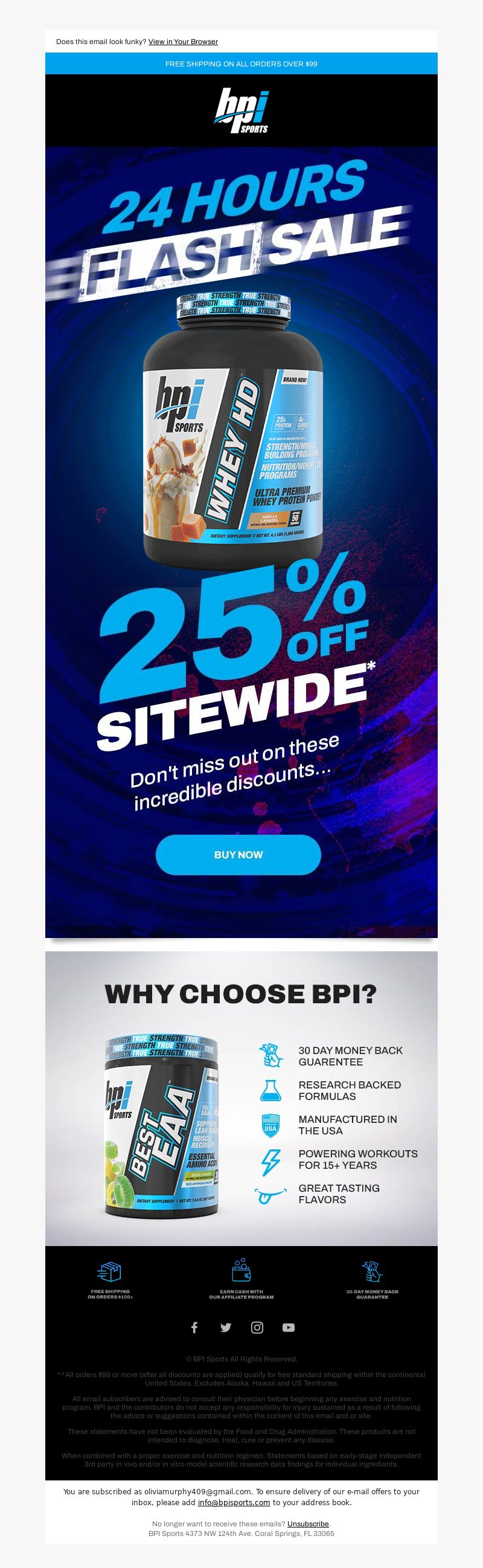483x1568 pixels.
Task: Open BPI's Facebook page icon
Action: [194, 1328]
